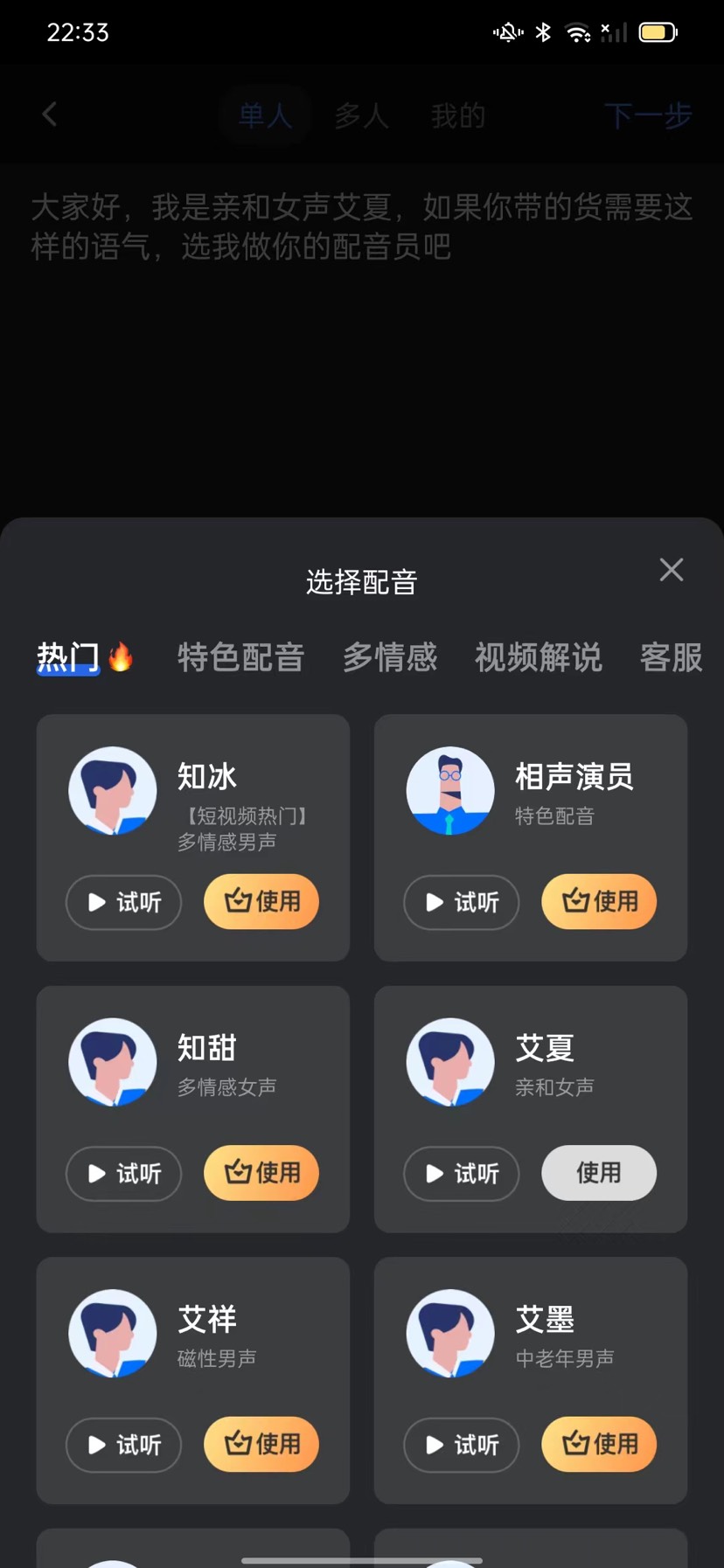Switch to the 特色配音 tab
This screenshot has height=1568, width=724.
[240, 657]
